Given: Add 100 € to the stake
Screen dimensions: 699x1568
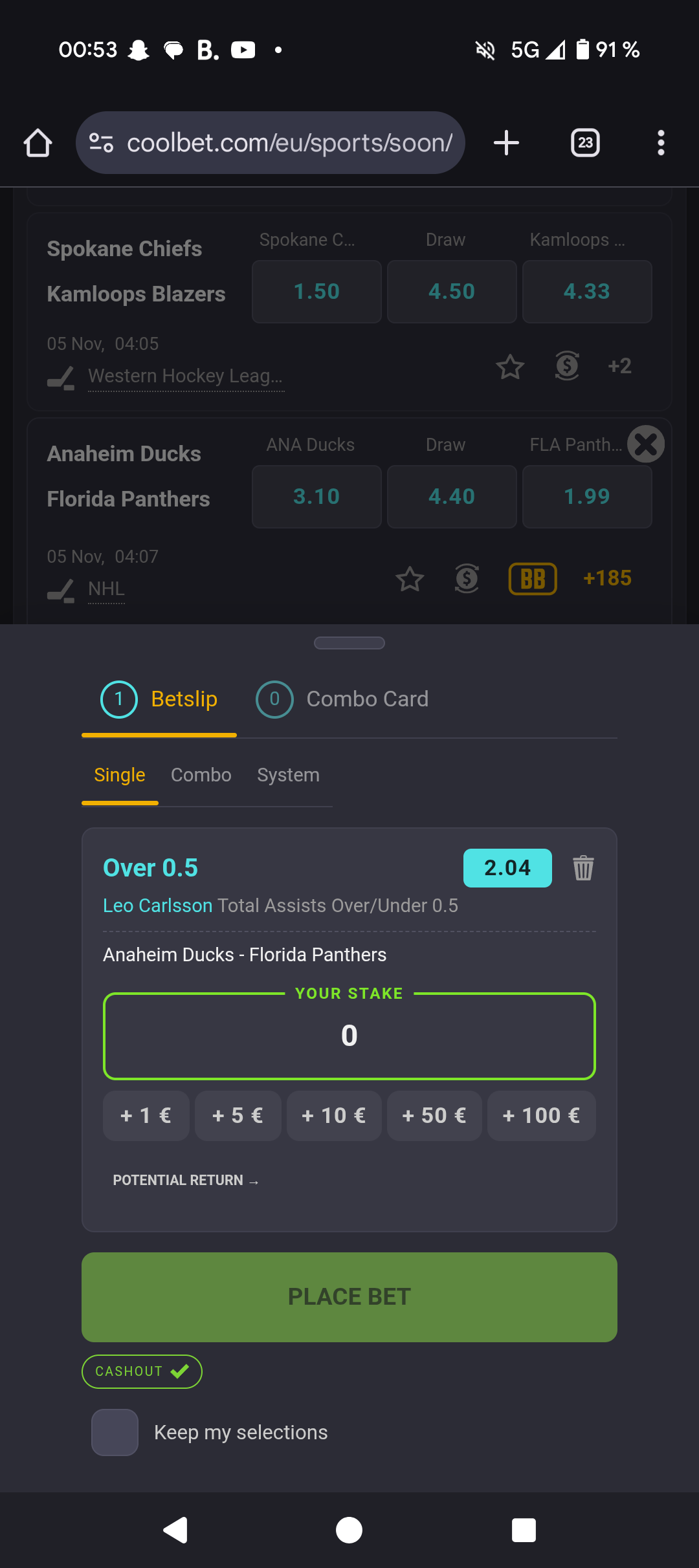Looking at the screenshot, I should tap(541, 1116).
